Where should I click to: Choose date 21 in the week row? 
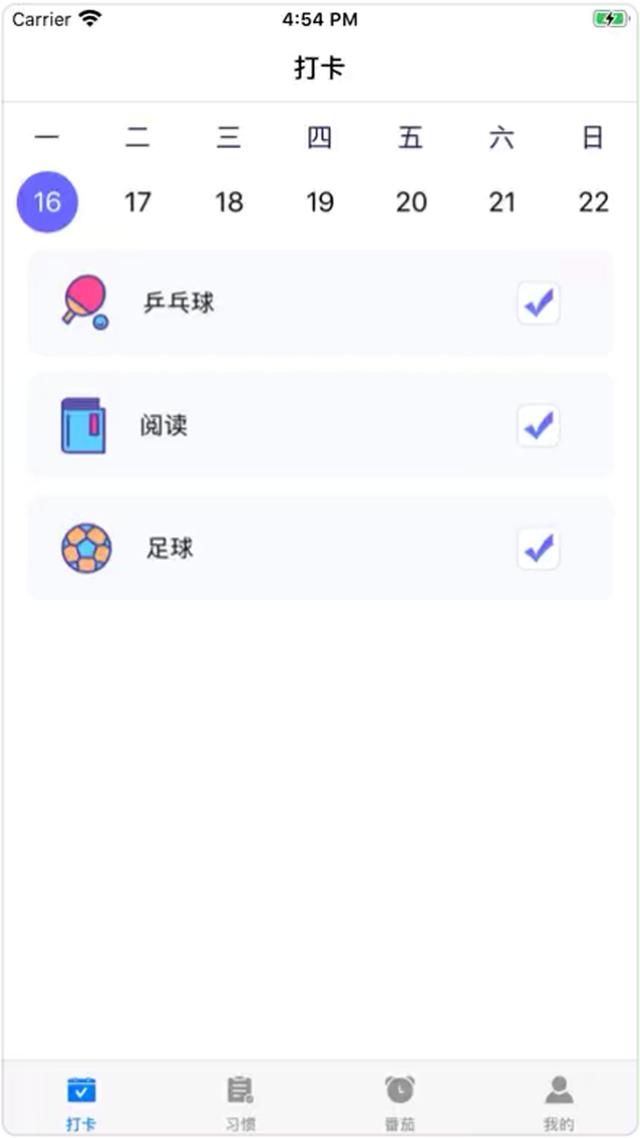coord(502,202)
